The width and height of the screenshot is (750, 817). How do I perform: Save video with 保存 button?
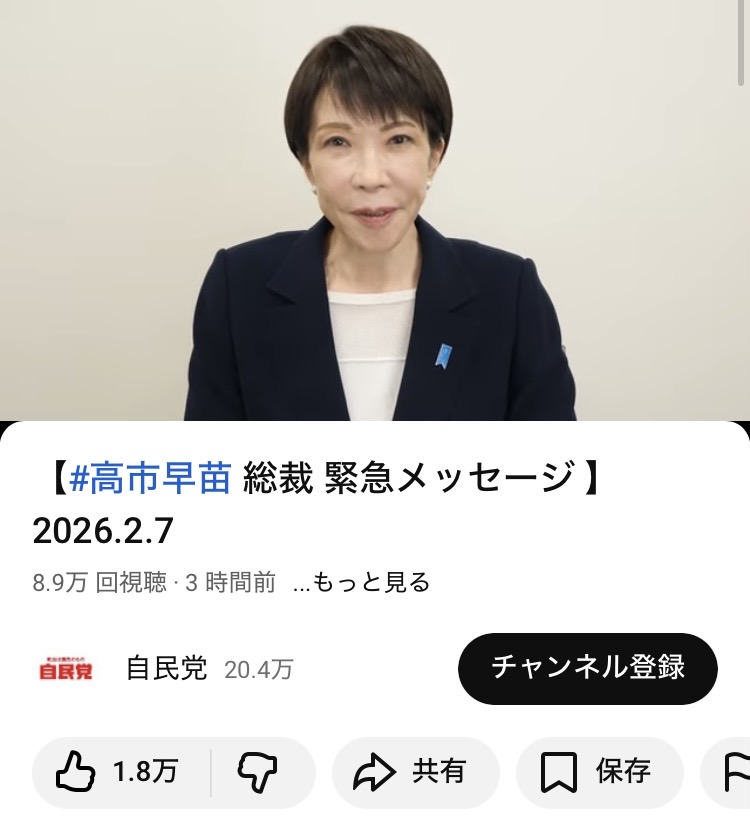[x=599, y=772]
